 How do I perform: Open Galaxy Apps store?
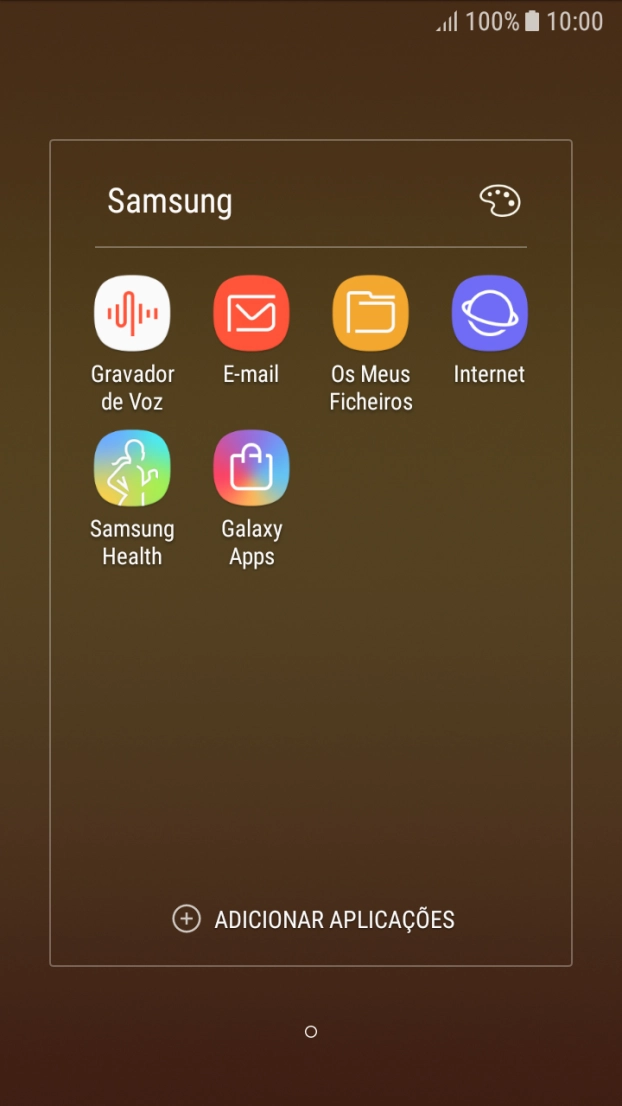click(251, 469)
